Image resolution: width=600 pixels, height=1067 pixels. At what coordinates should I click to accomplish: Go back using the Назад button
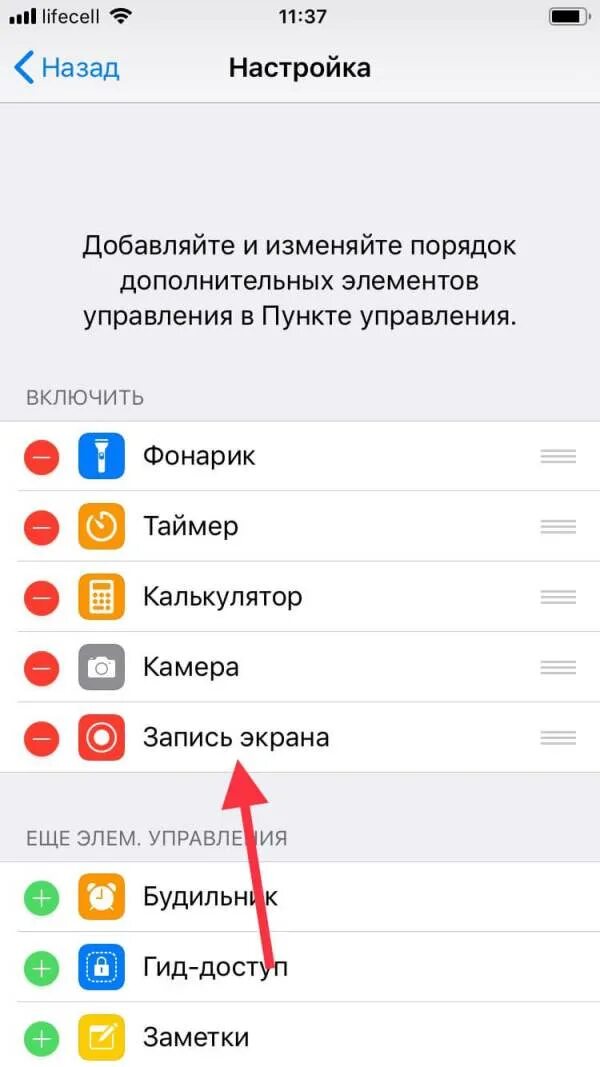pos(66,68)
